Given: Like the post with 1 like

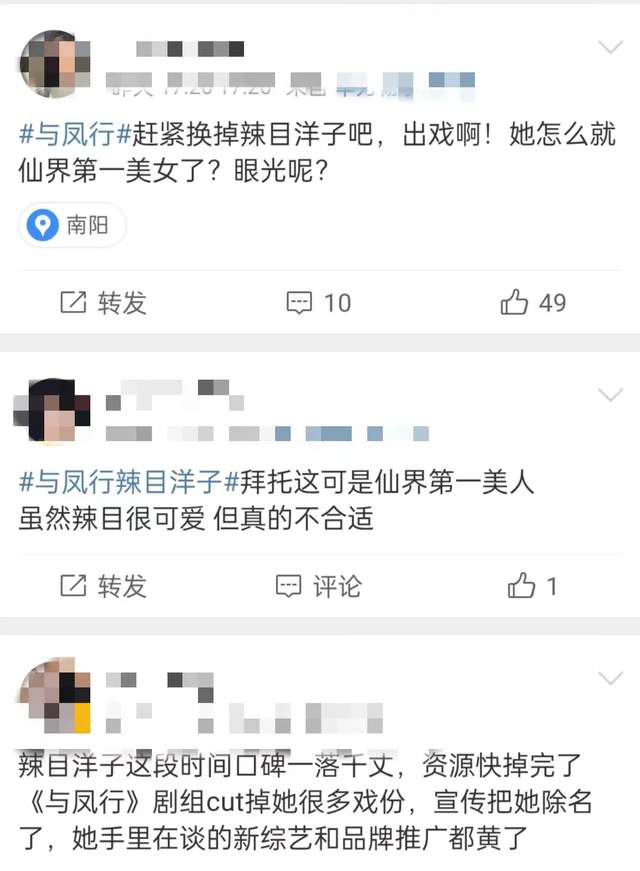Looking at the screenshot, I should (x=533, y=585).
